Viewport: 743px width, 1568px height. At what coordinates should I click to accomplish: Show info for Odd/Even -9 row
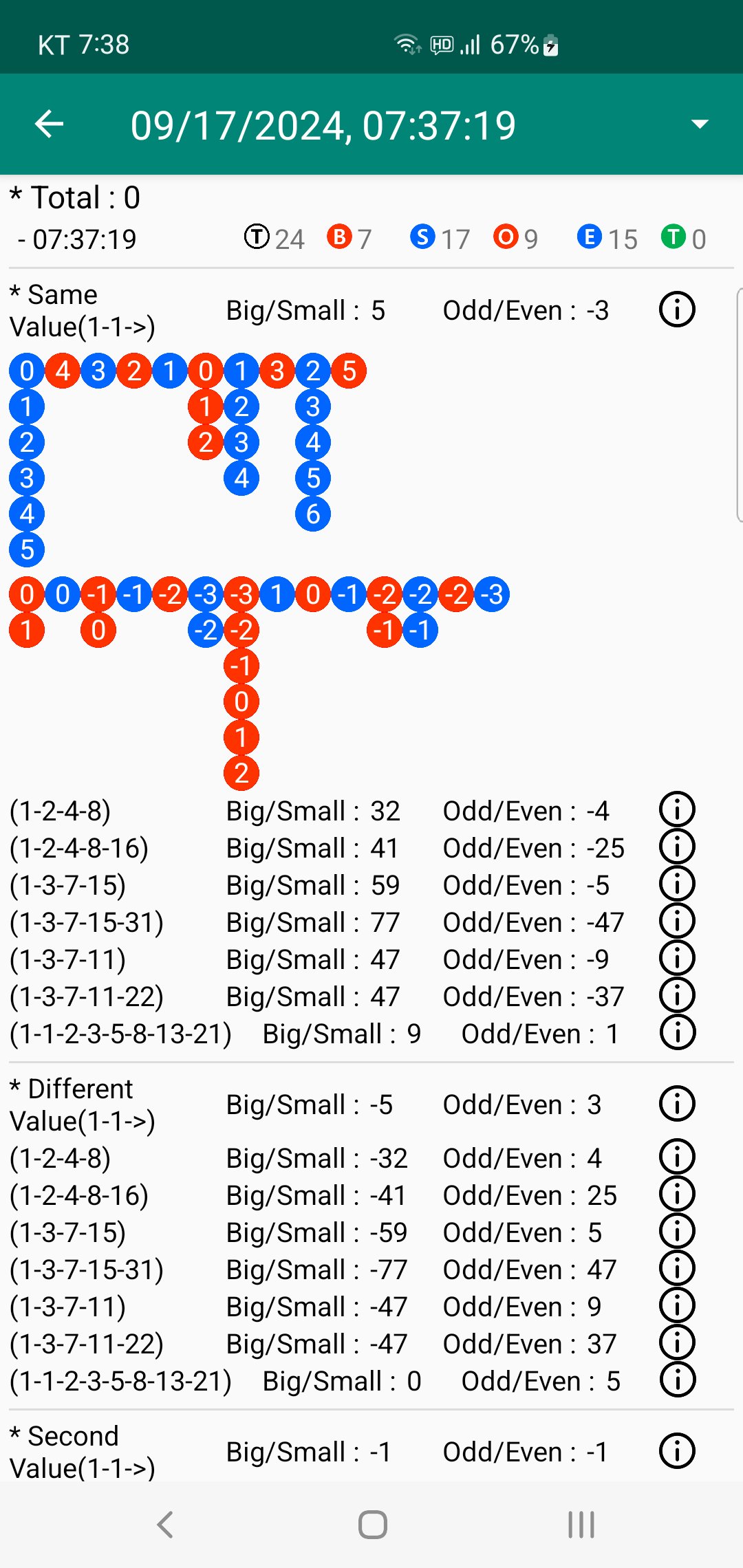677,959
